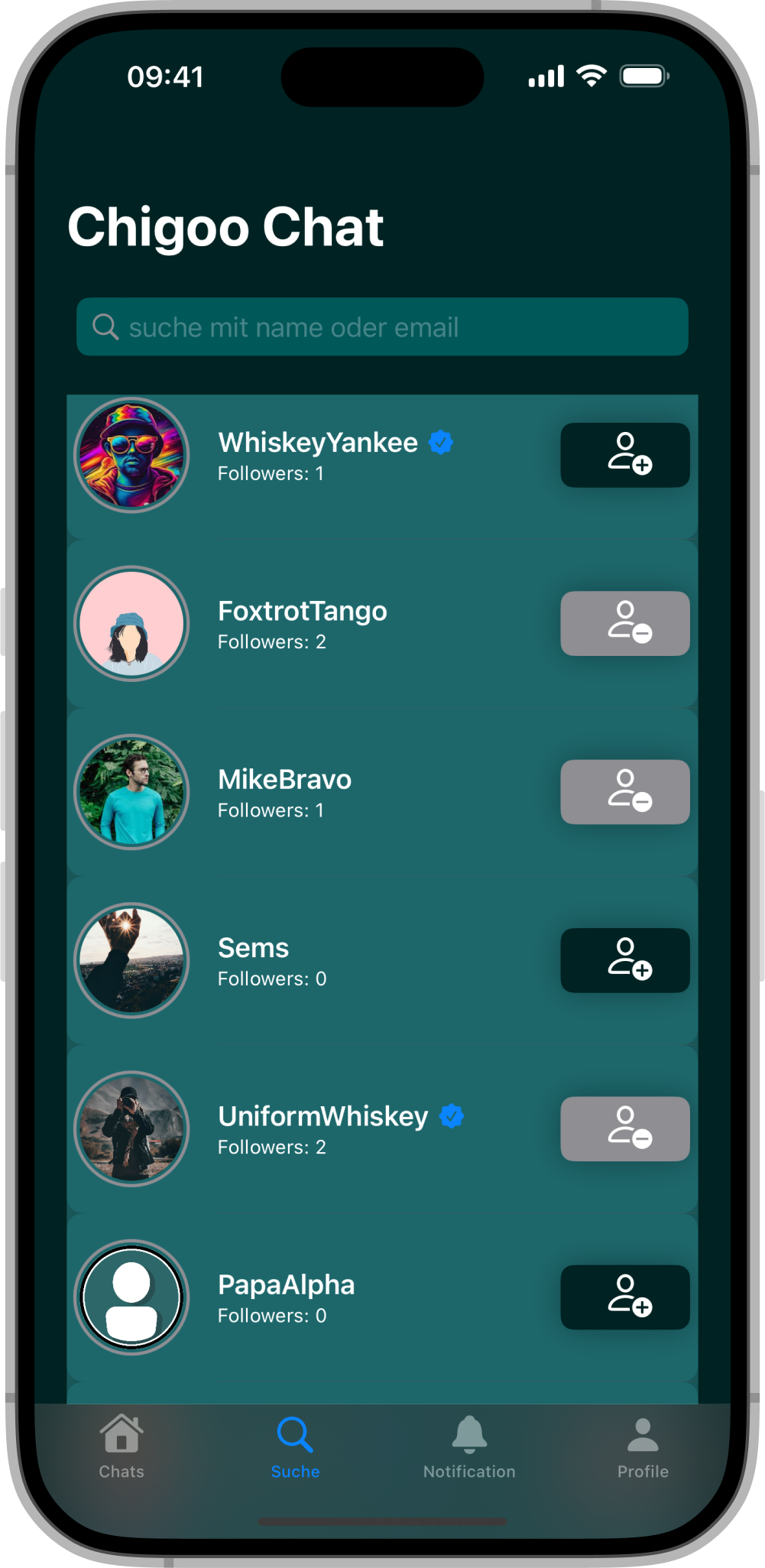Follow PapaAlpha
Screen dimensions: 765x1568
coord(624,1297)
